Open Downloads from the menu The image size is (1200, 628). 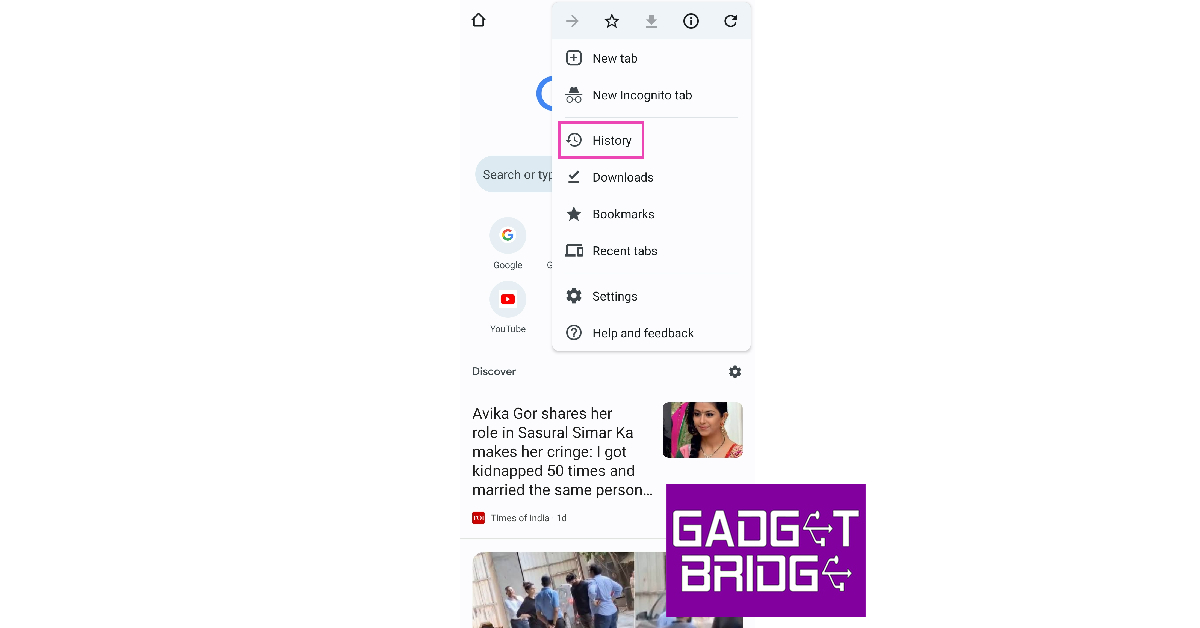(x=622, y=177)
